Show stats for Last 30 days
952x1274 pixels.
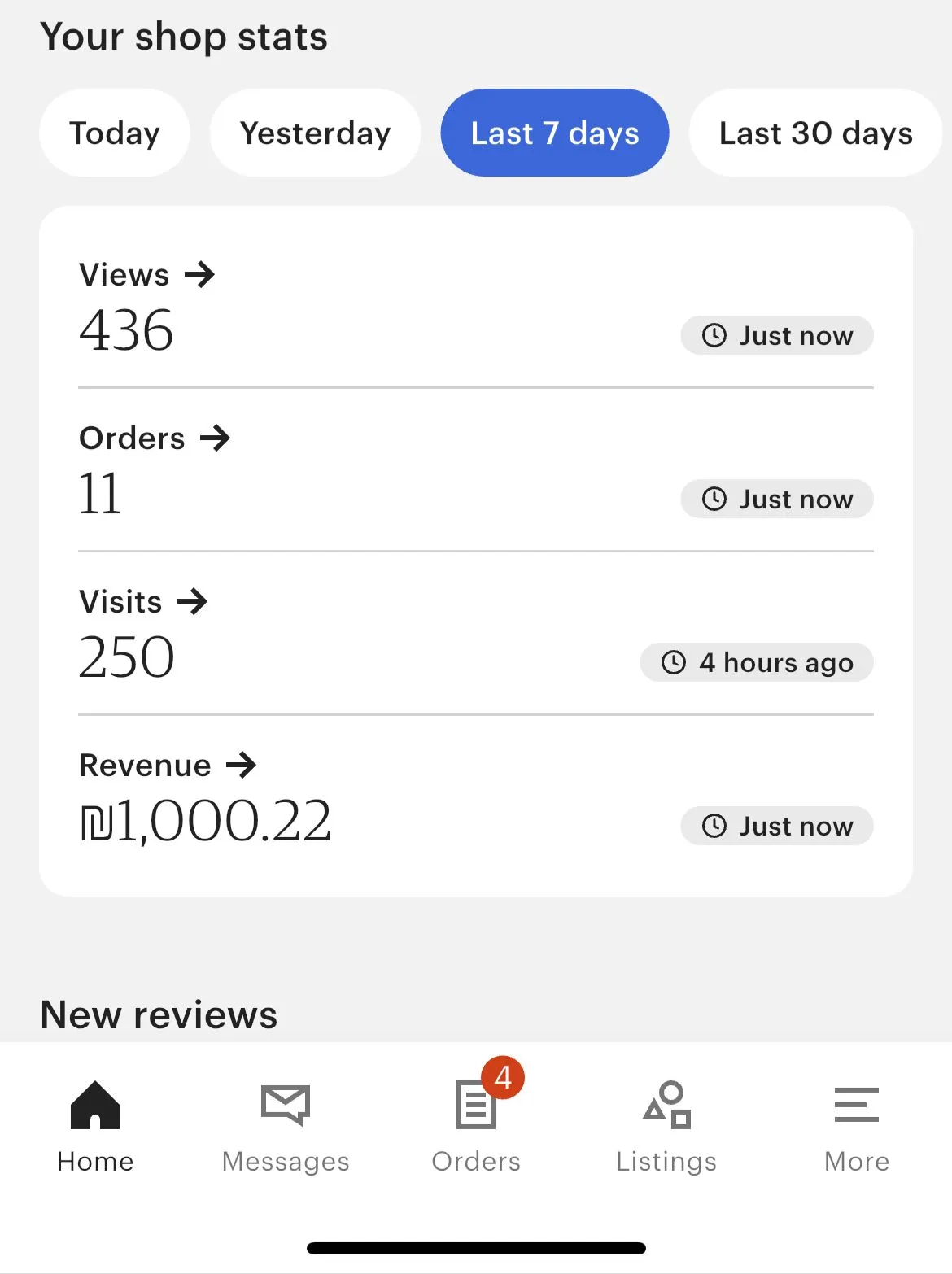tap(815, 133)
